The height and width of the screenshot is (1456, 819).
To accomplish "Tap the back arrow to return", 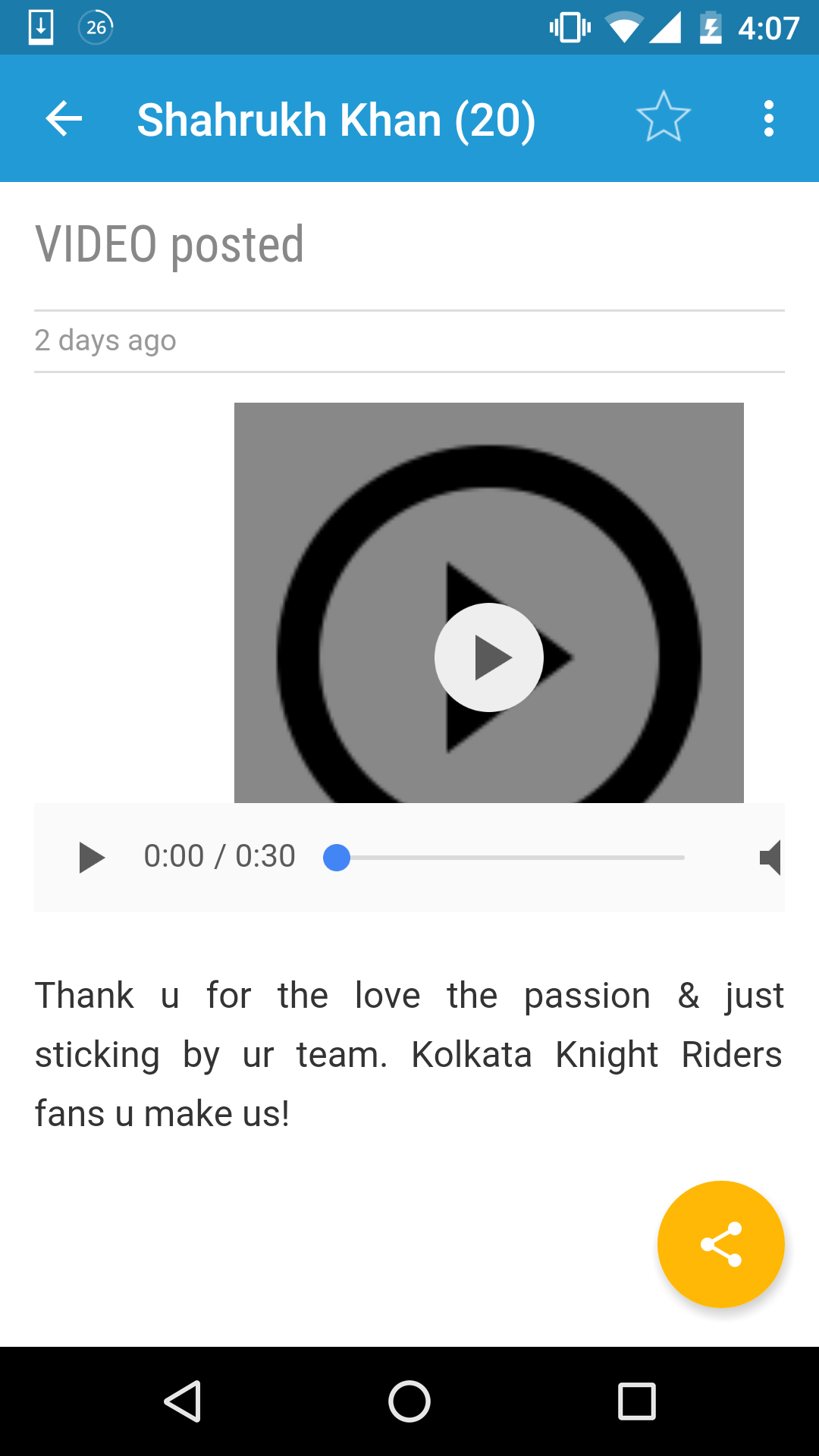I will click(x=64, y=118).
